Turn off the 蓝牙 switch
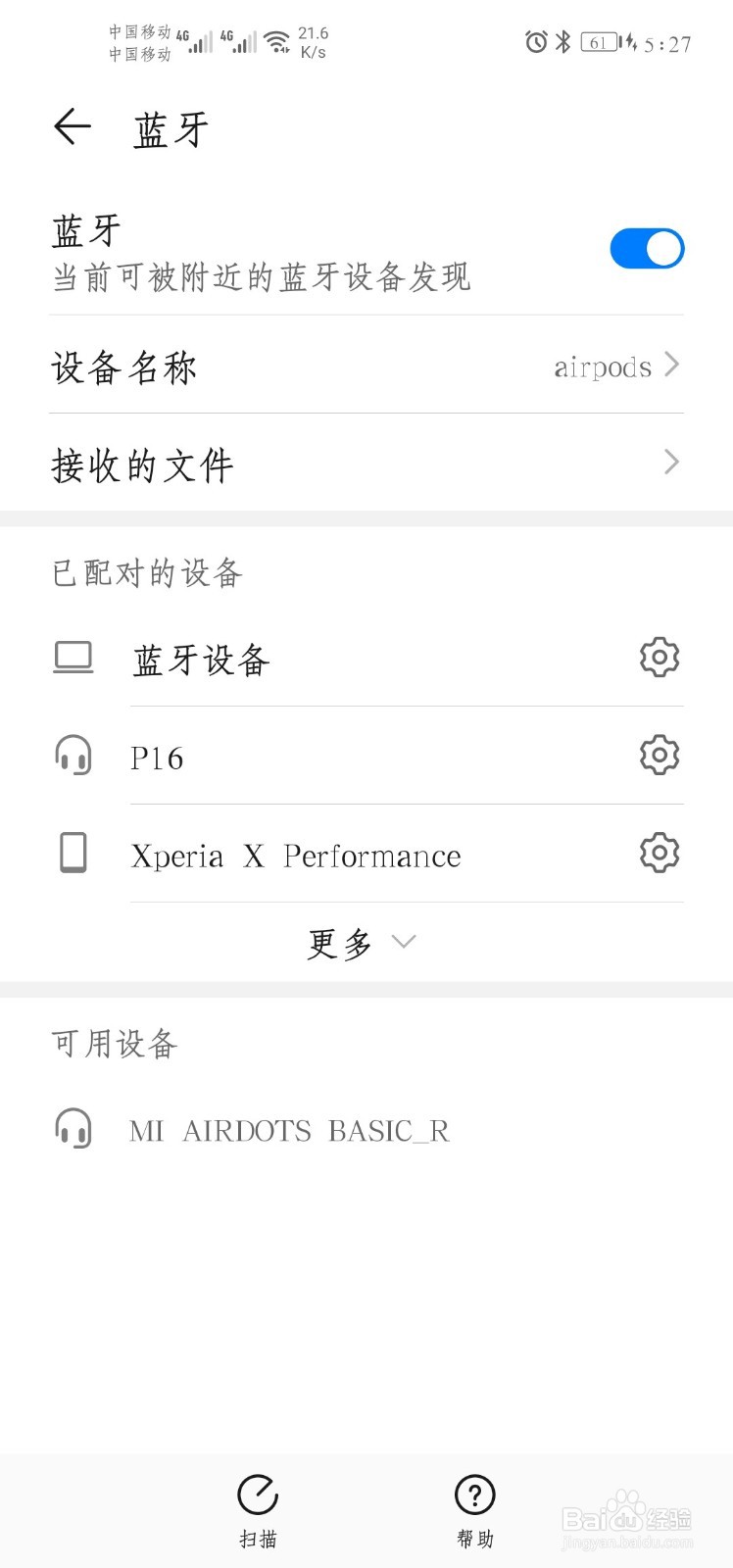 (x=647, y=249)
